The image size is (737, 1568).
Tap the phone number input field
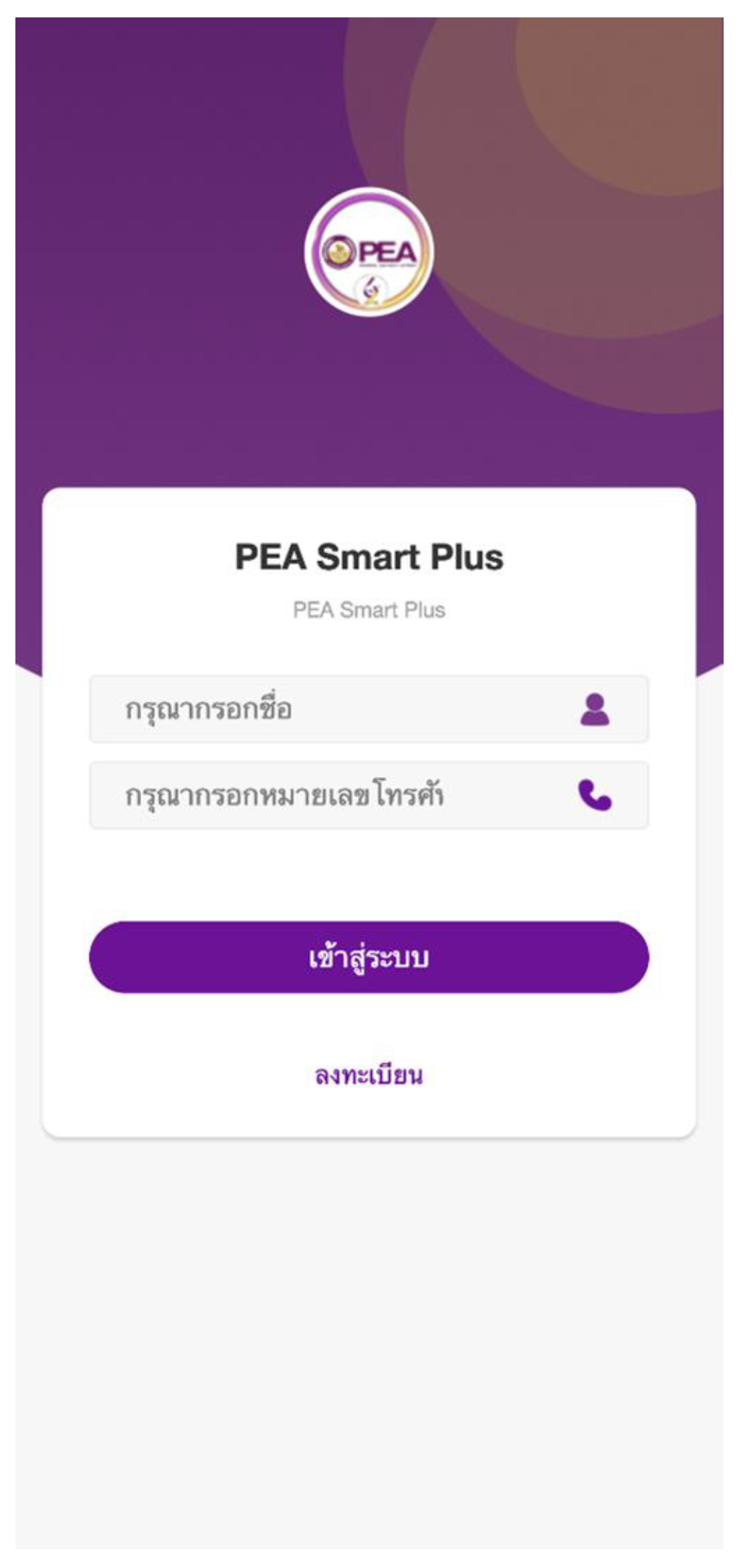(368, 795)
